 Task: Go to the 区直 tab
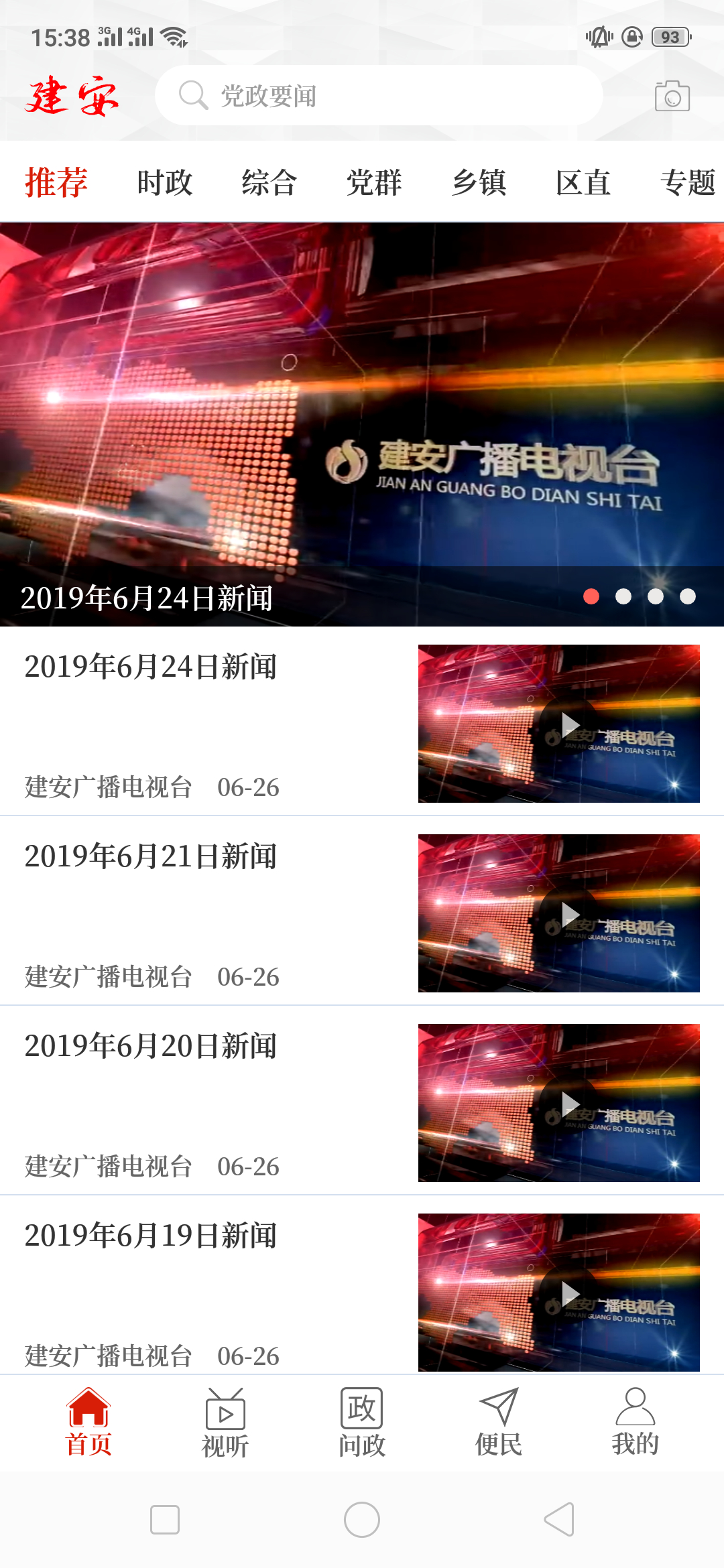[583, 182]
